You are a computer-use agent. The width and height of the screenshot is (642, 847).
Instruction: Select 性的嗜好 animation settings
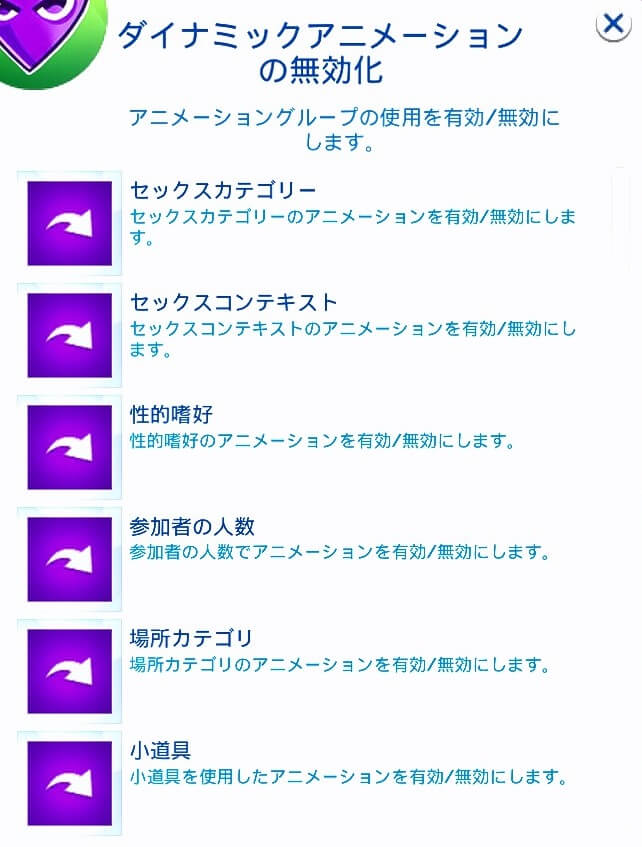(69, 447)
